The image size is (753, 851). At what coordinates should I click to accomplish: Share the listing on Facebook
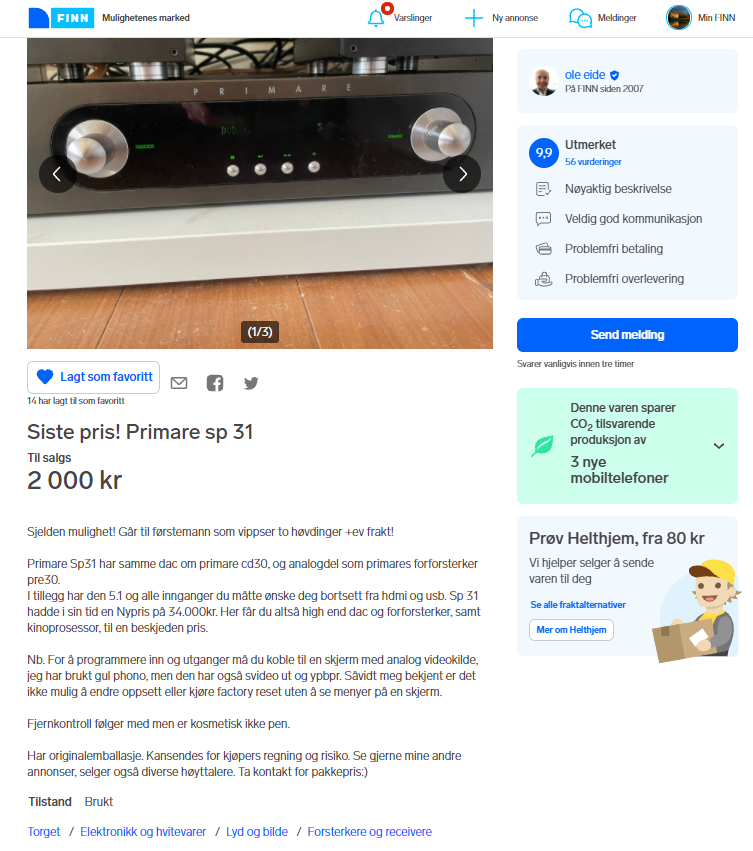[x=215, y=383]
